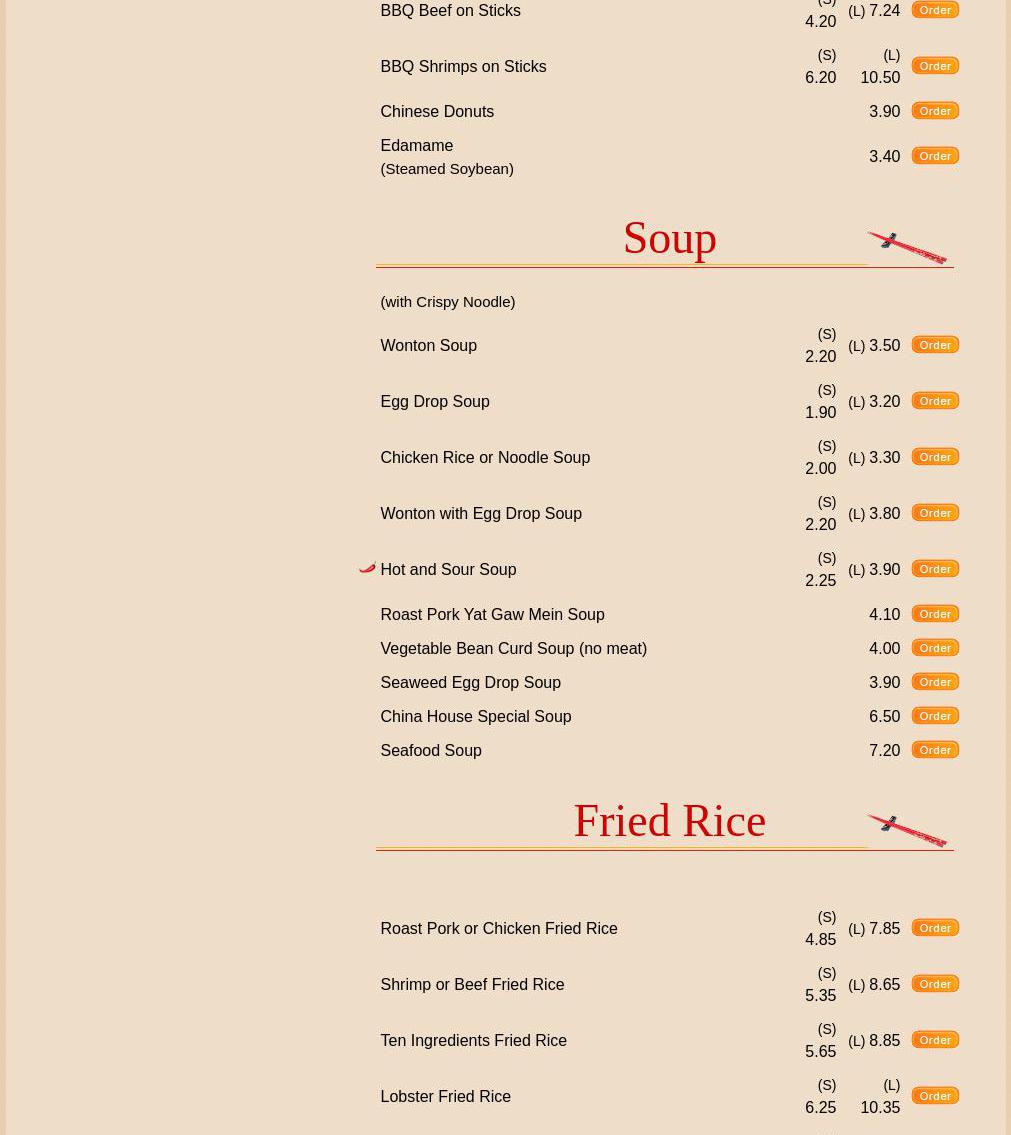
Task: Add Edamame to the order
Action: (935, 156)
